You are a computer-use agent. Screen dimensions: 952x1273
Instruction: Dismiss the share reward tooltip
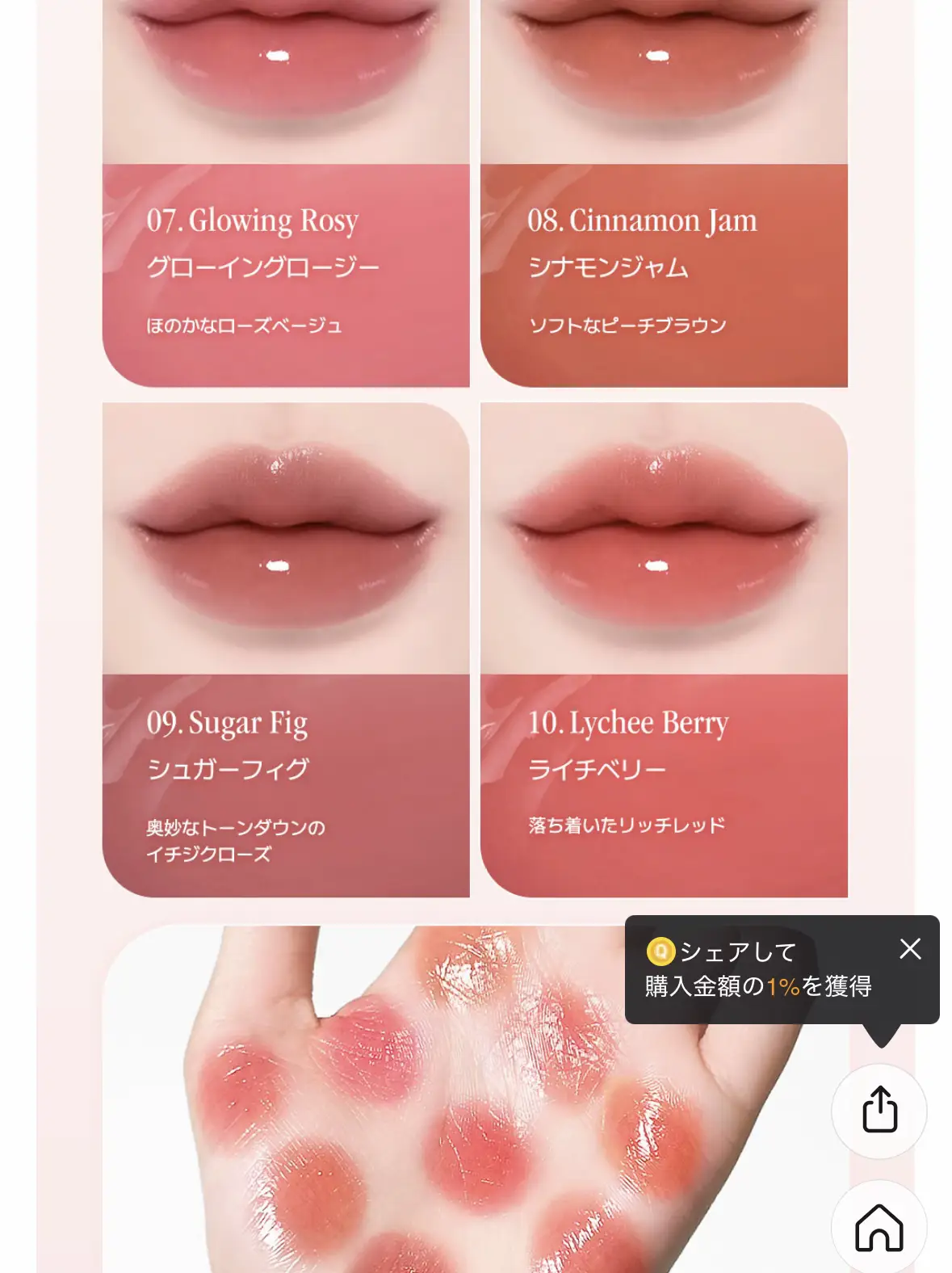[910, 948]
